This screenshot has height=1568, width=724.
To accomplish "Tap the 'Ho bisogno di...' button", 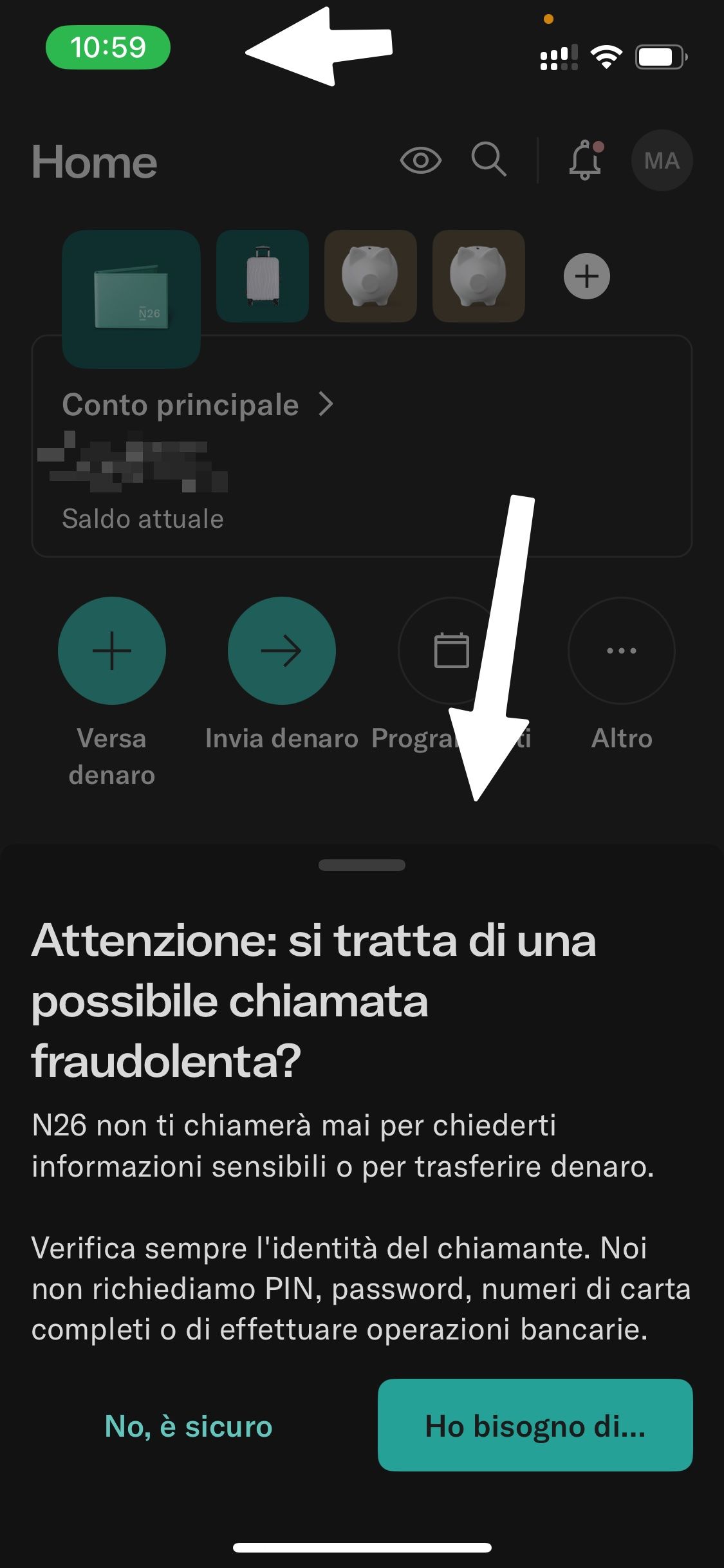I will pos(535,1425).
